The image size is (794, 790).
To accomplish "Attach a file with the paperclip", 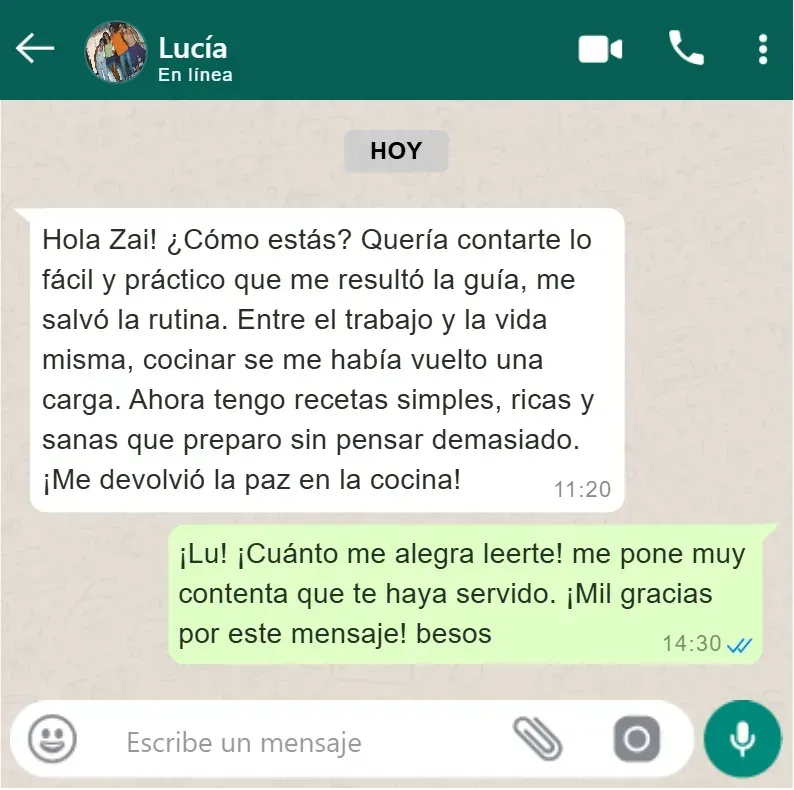I will (x=538, y=740).
